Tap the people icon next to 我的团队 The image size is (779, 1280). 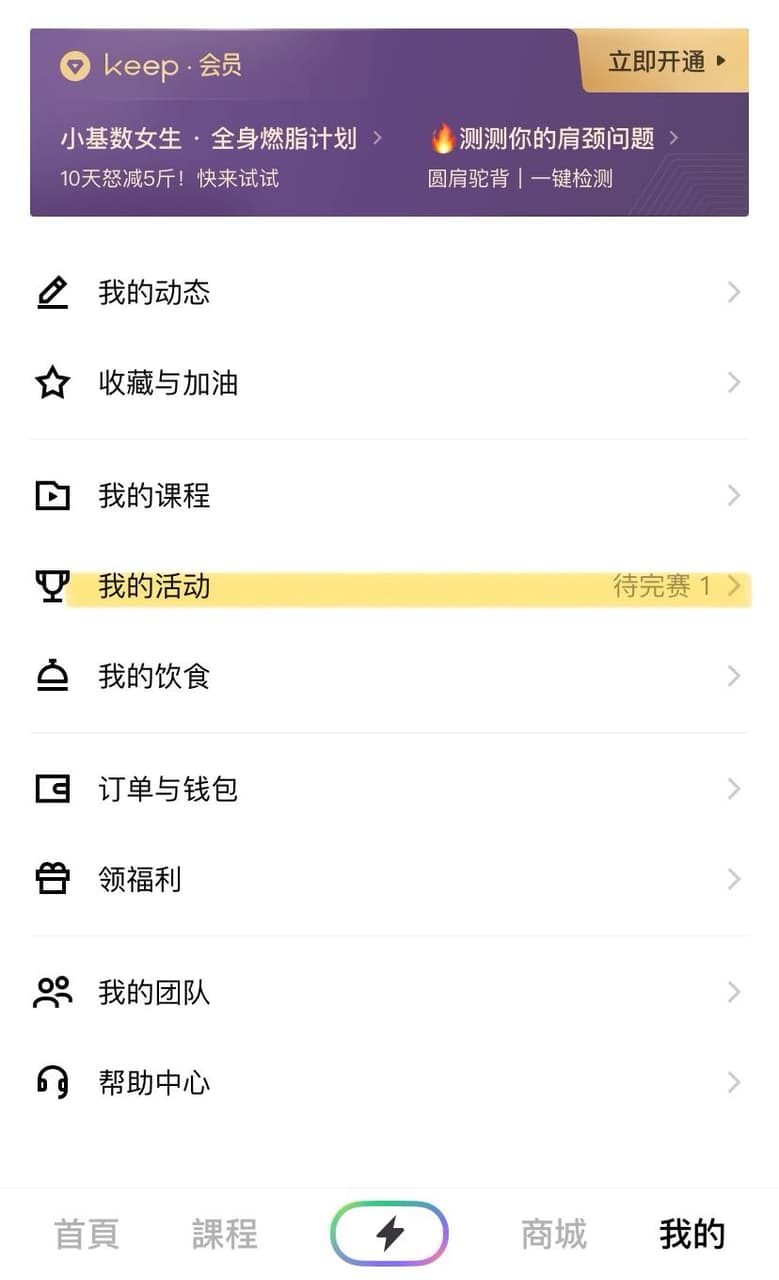(53, 992)
